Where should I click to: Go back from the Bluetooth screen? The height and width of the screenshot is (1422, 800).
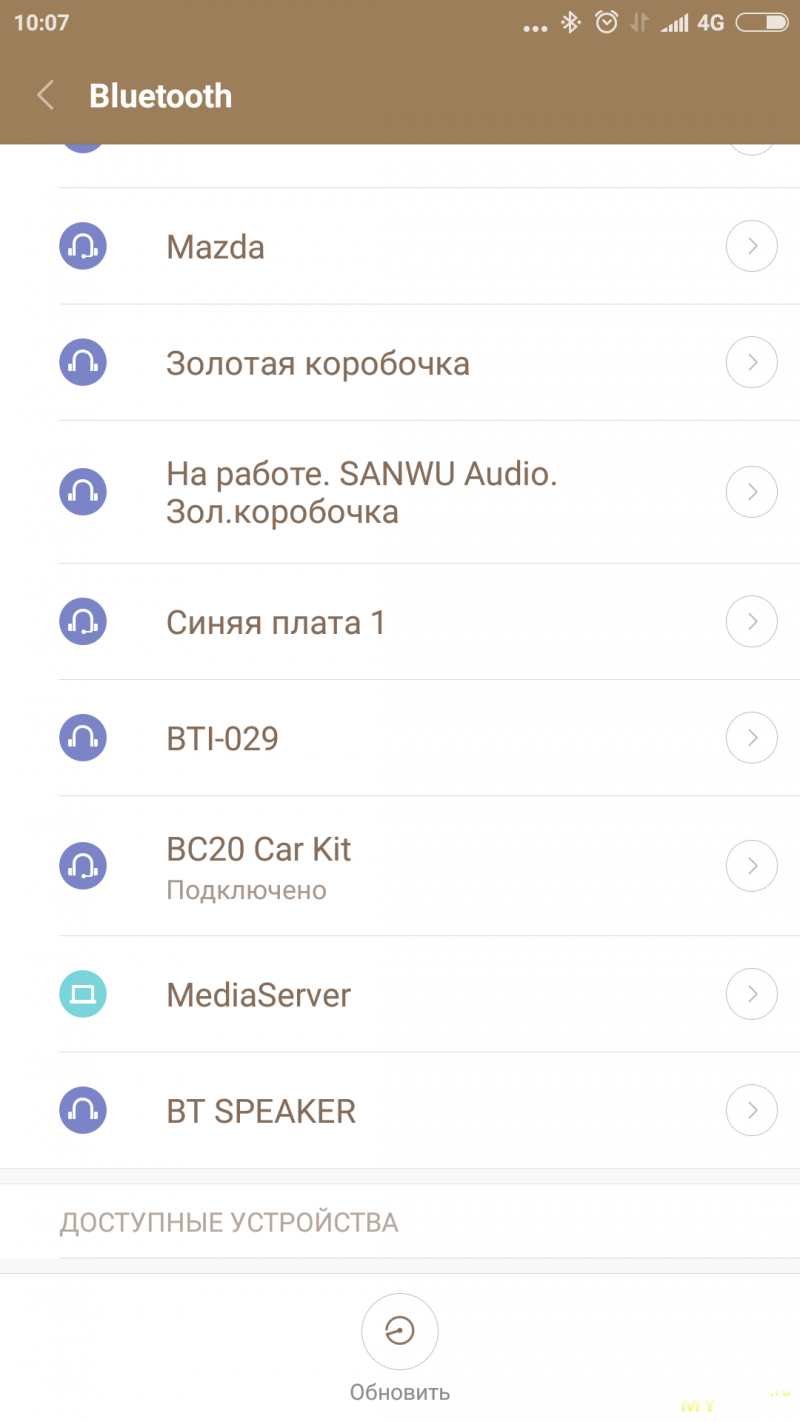click(x=45, y=96)
